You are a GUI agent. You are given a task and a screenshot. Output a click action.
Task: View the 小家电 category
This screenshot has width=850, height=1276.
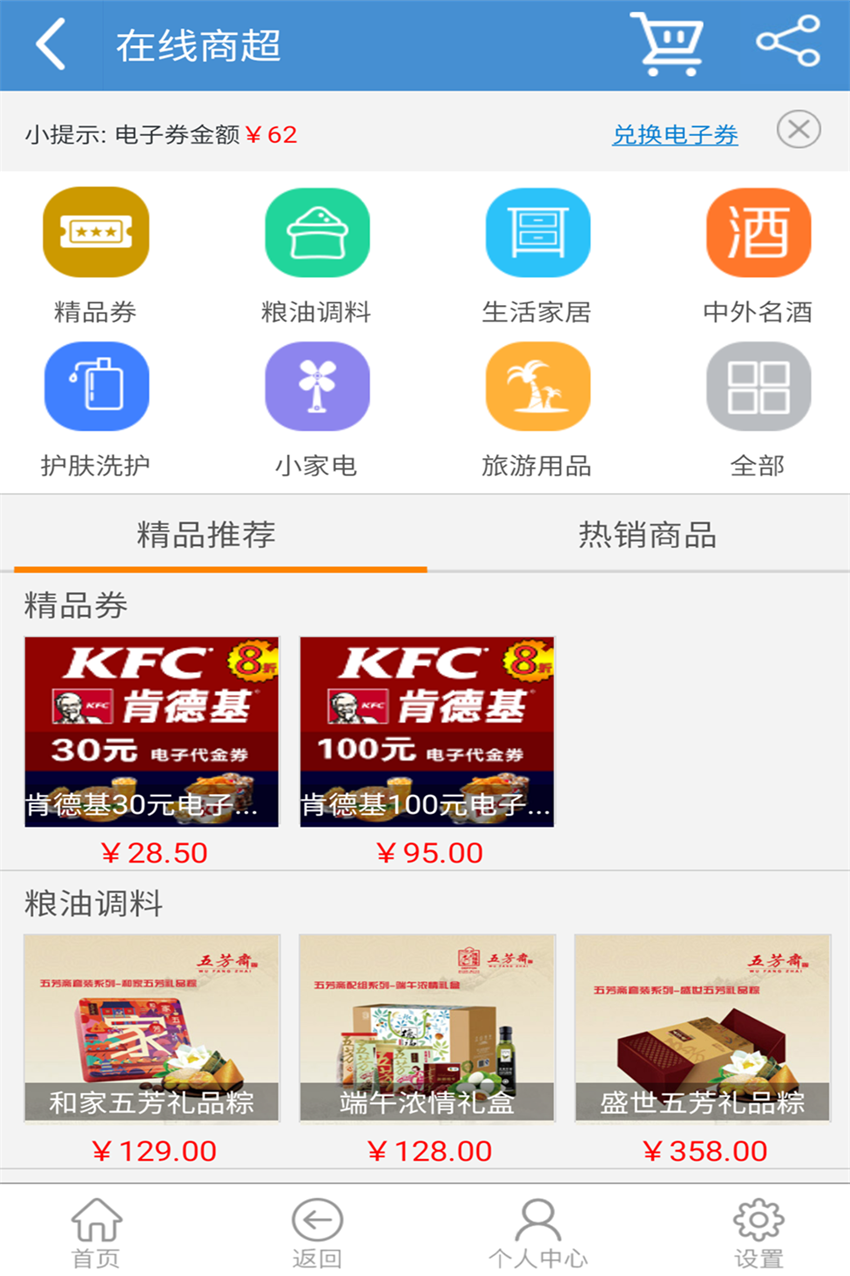(317, 387)
